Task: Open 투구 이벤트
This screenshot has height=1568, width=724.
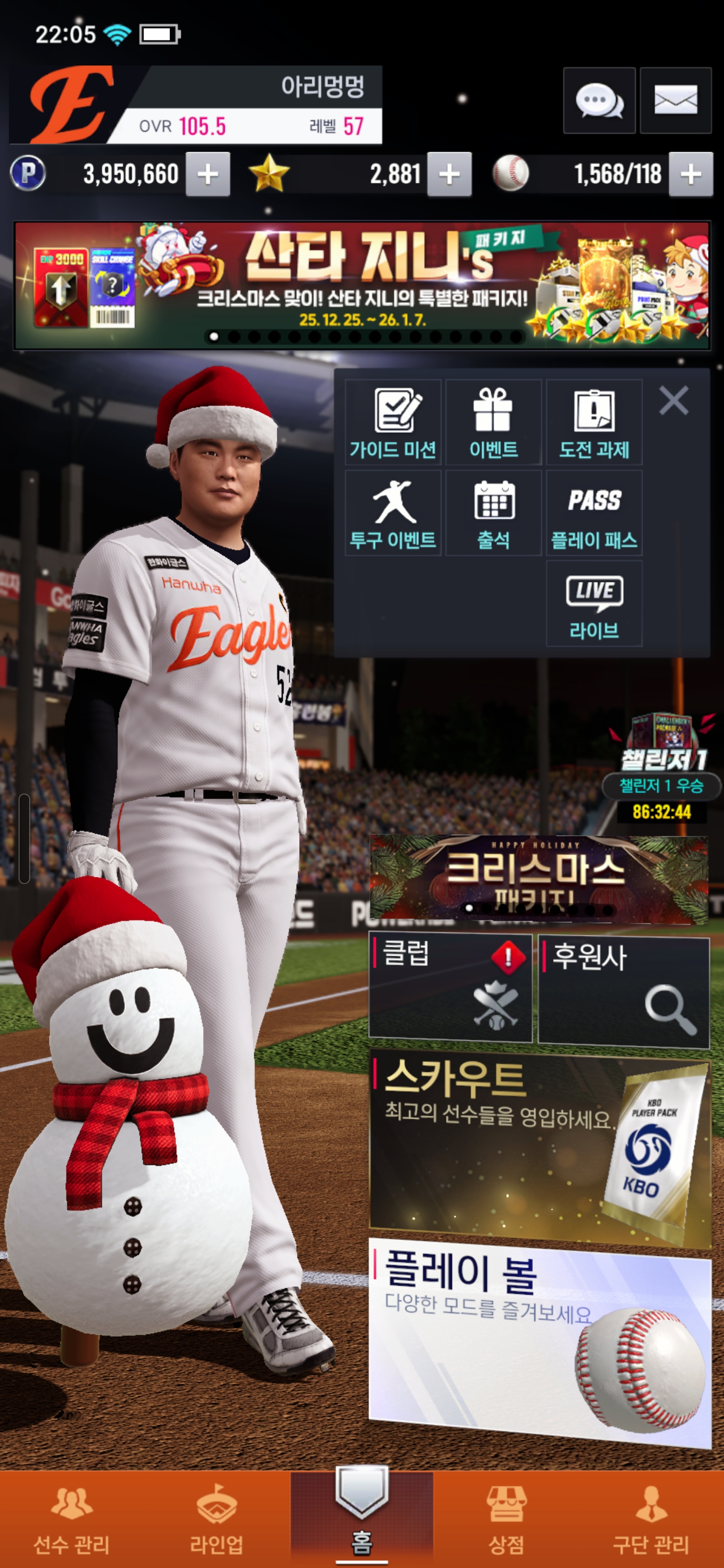Action: click(x=393, y=513)
